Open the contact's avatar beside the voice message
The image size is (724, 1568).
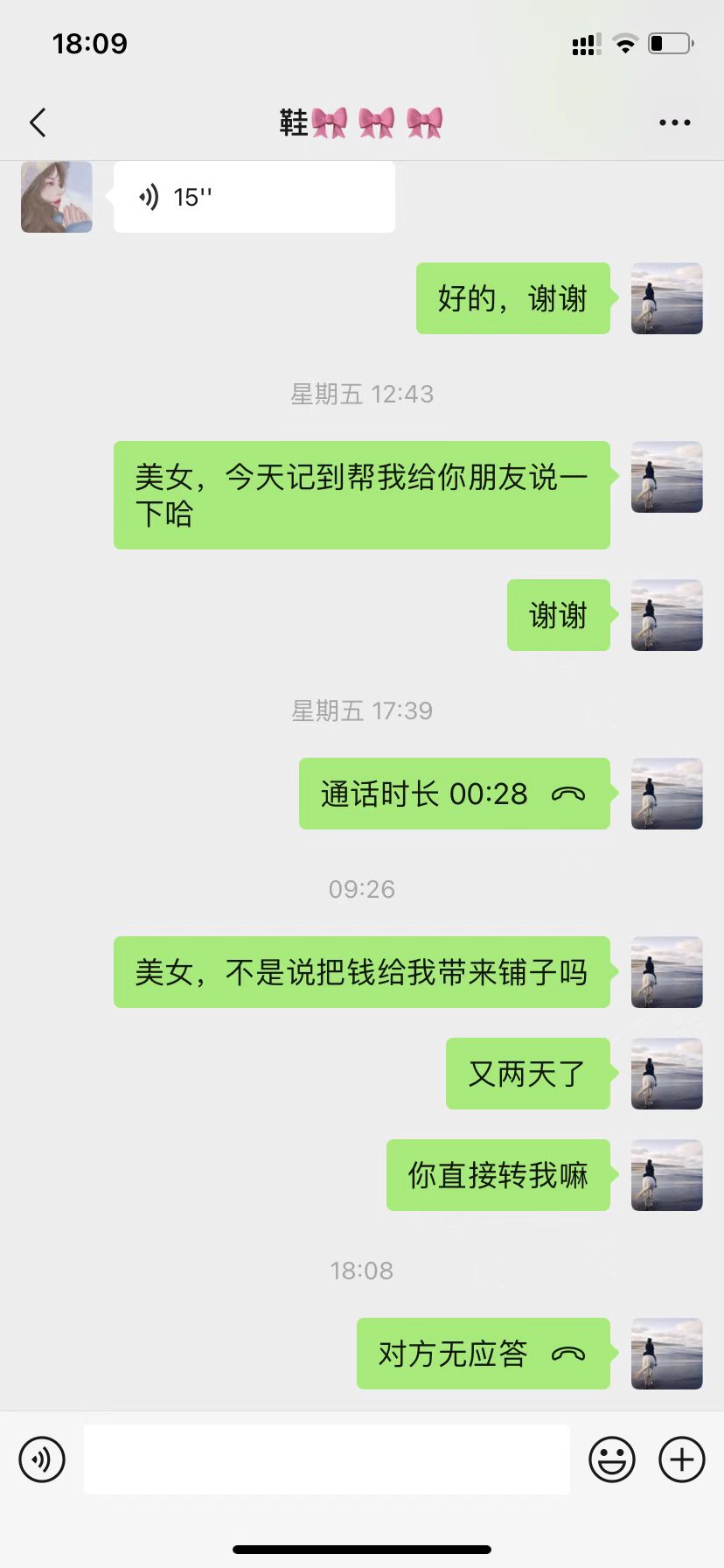coord(57,197)
